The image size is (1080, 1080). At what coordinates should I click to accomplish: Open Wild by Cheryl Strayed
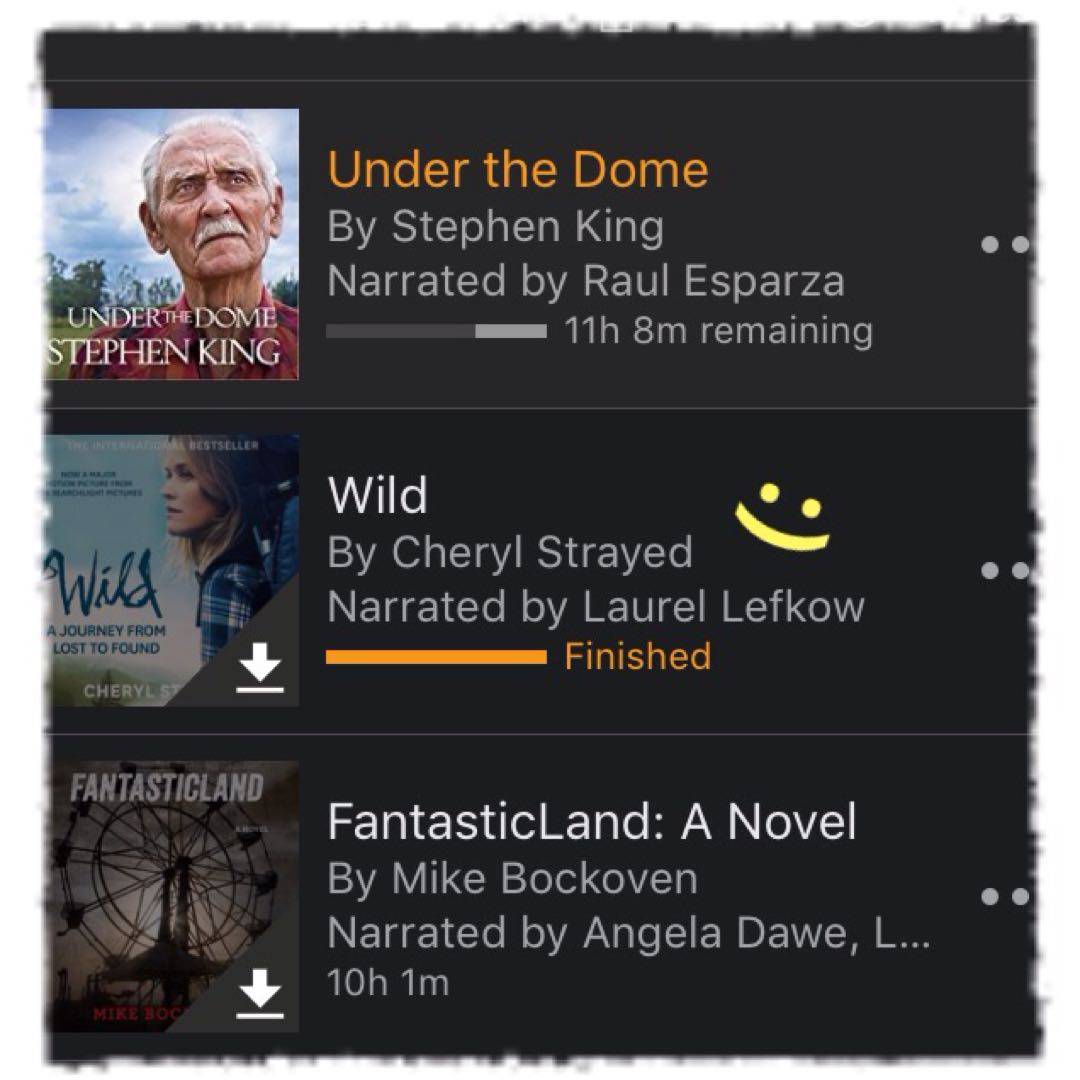378,496
